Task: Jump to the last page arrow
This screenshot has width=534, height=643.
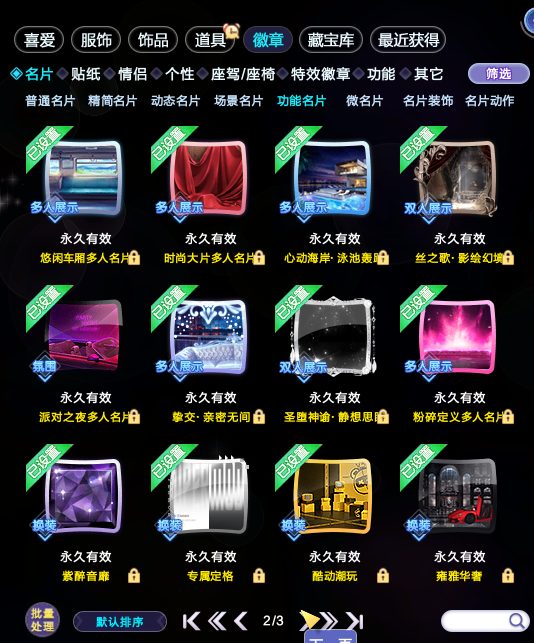Action: tap(354, 621)
